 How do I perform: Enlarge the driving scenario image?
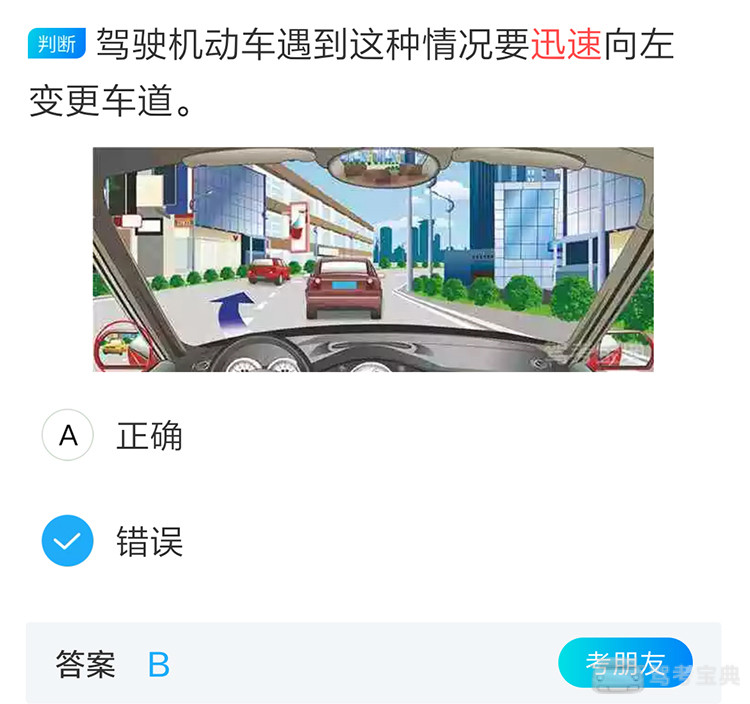click(x=373, y=259)
